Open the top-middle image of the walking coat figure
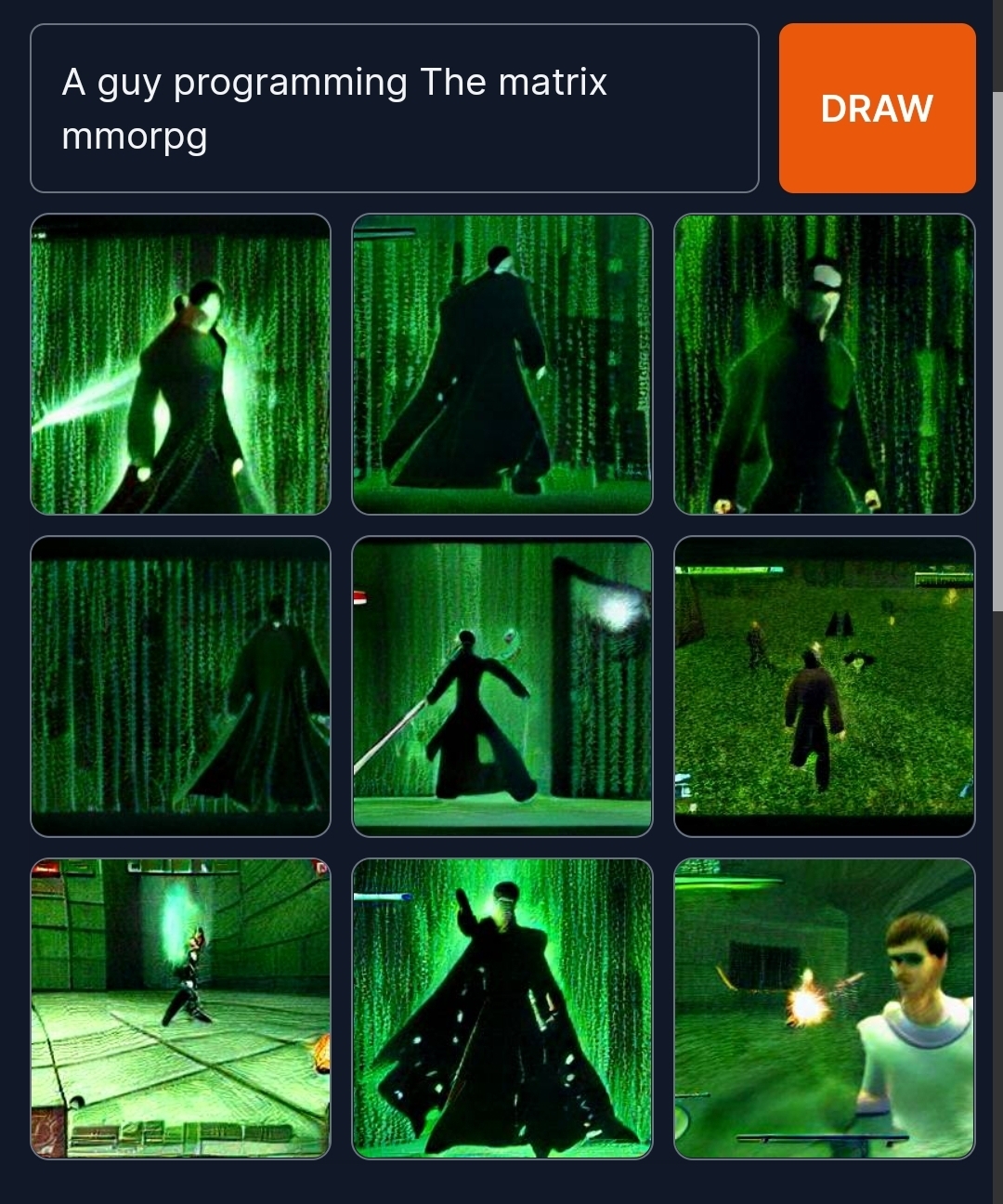Screen dimensions: 1003x1204 pos(502,364)
